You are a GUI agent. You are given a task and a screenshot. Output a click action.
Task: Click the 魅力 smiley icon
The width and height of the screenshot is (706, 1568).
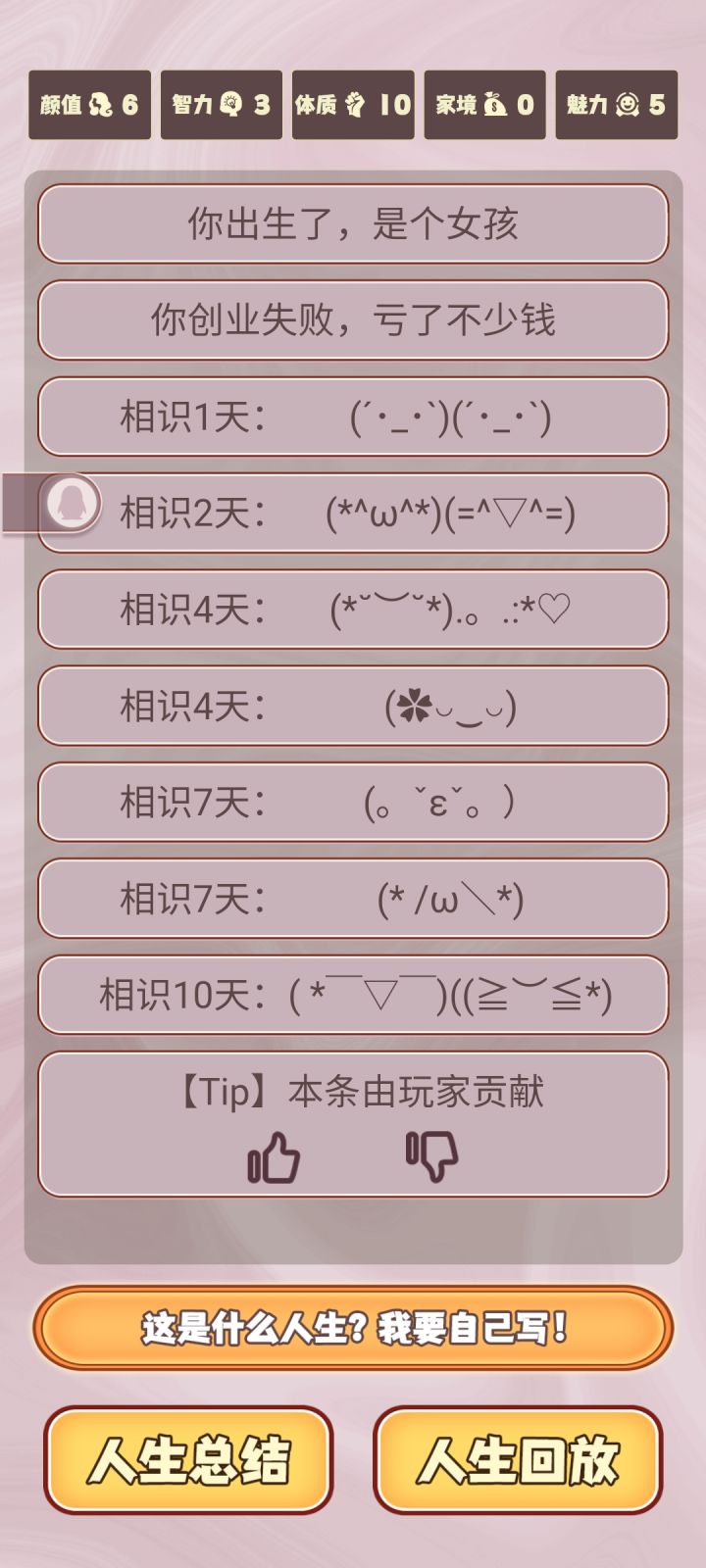[x=627, y=104]
